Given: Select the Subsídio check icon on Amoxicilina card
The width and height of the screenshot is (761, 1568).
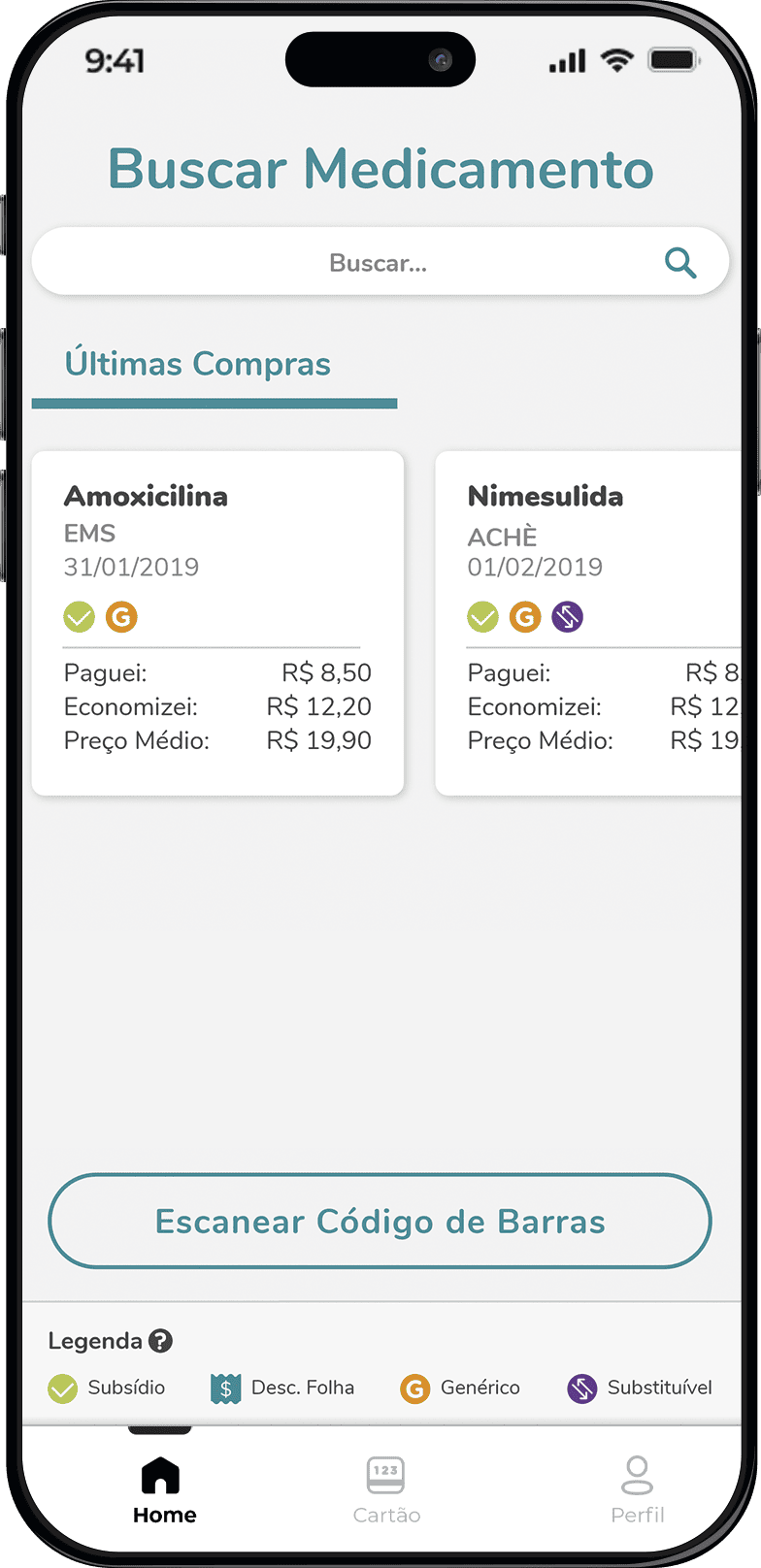Looking at the screenshot, I should pos(79,616).
